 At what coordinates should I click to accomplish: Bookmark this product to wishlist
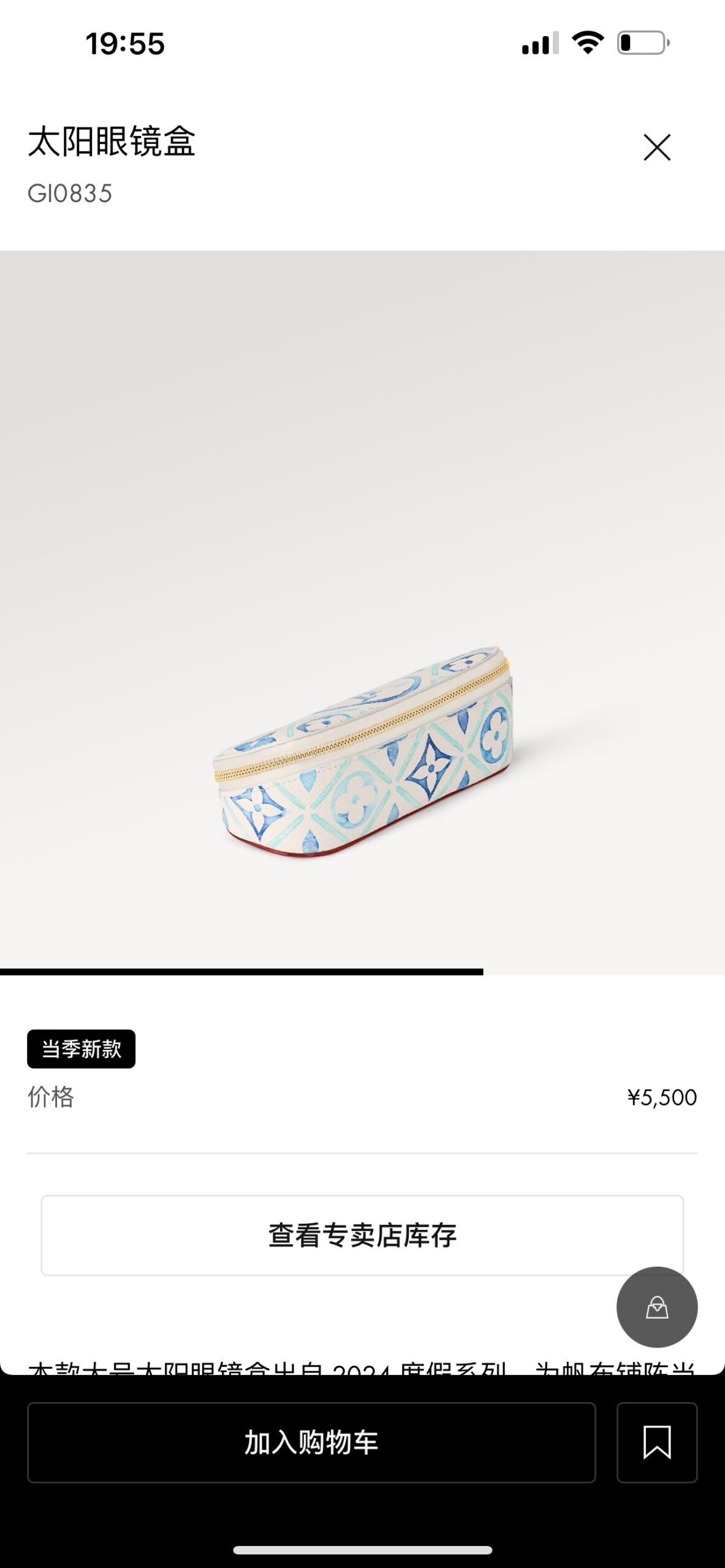(x=657, y=1442)
